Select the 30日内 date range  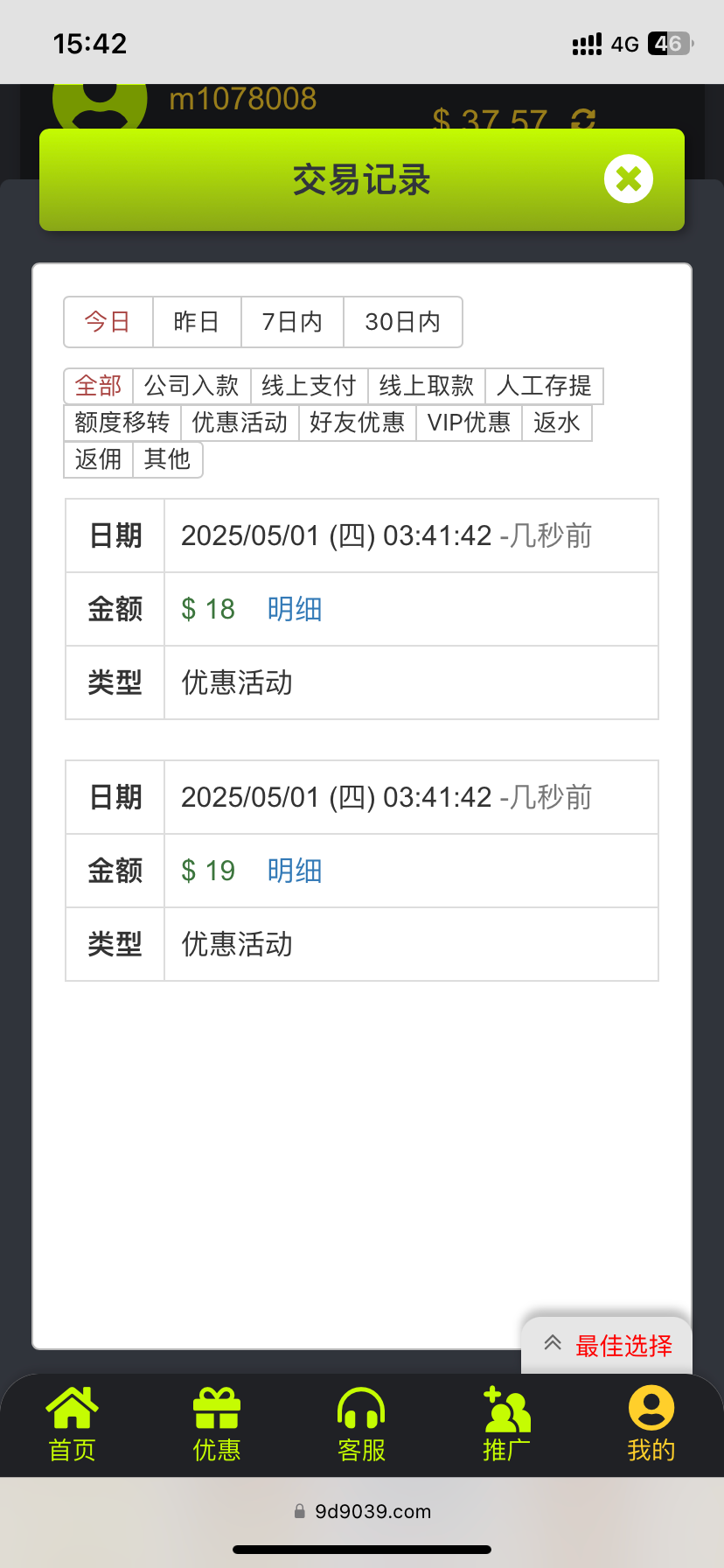[402, 322]
